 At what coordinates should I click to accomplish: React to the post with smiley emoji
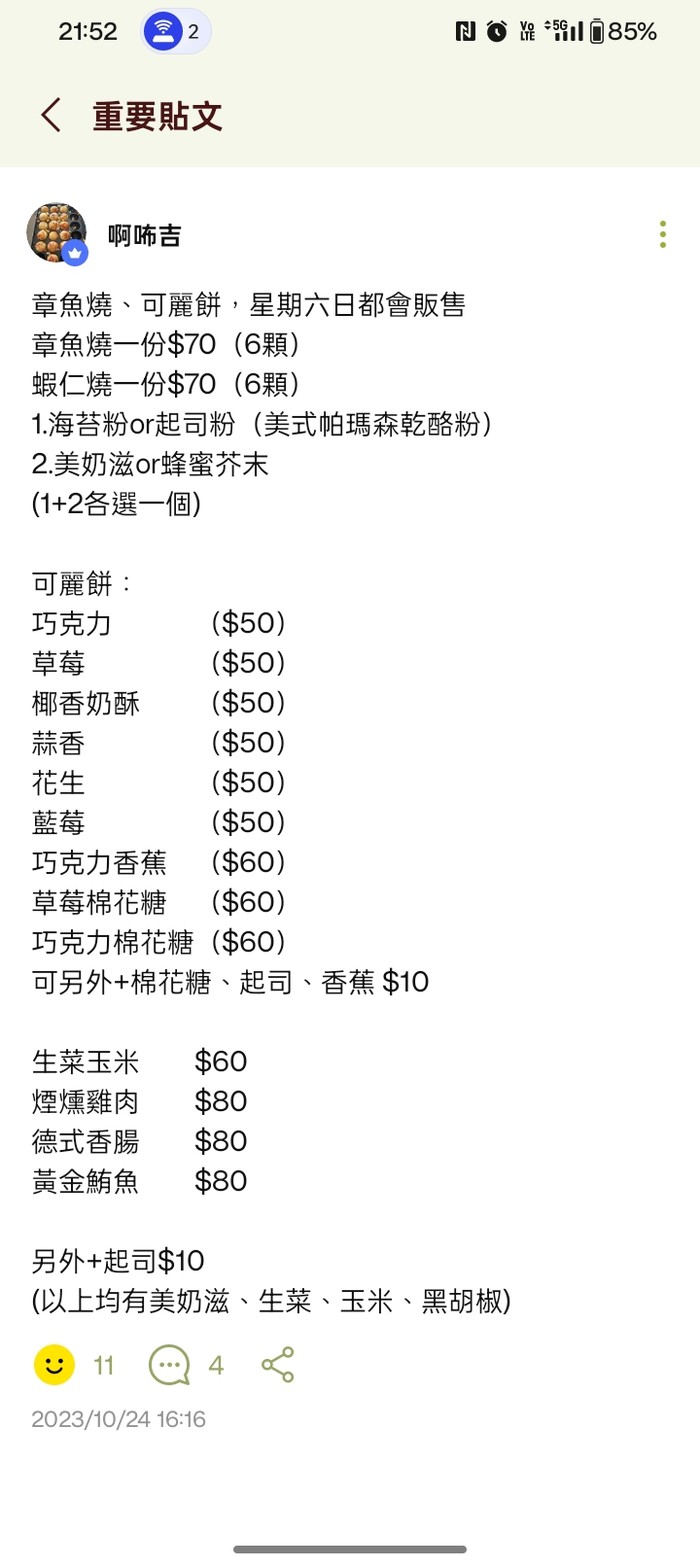coord(55,1364)
